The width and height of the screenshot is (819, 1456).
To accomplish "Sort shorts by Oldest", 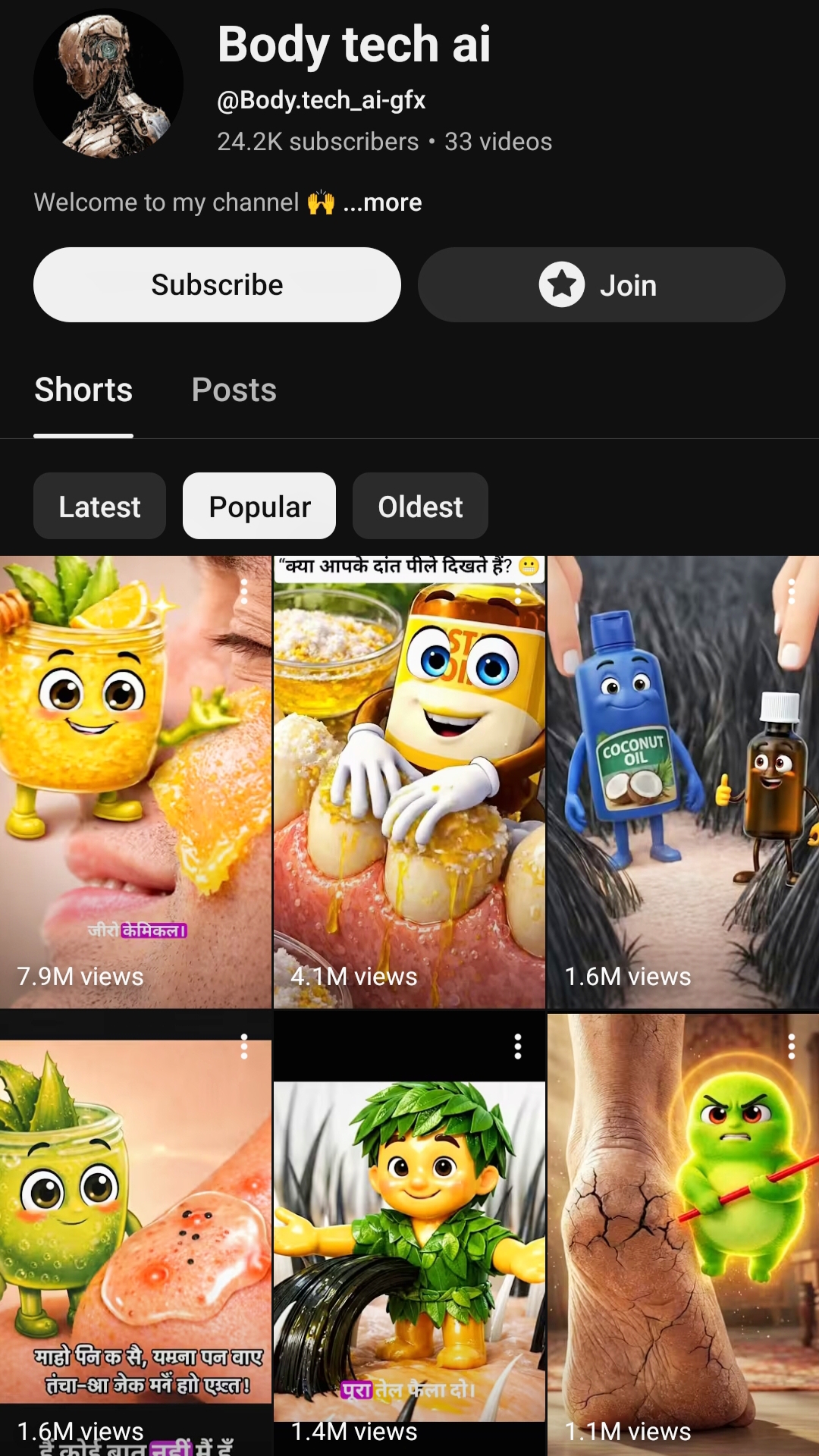I will coord(420,507).
